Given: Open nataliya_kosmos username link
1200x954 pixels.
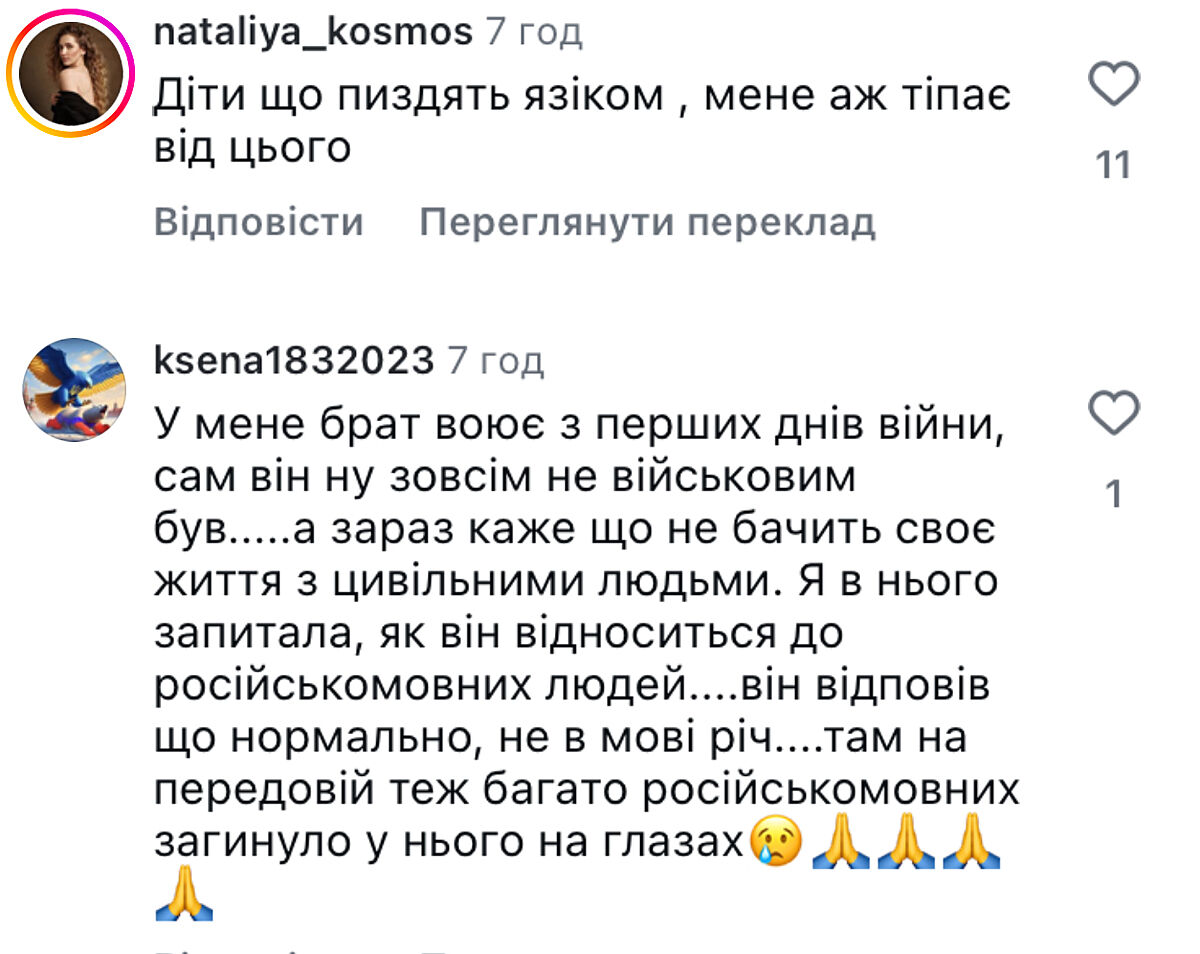Looking at the screenshot, I should 313,33.
